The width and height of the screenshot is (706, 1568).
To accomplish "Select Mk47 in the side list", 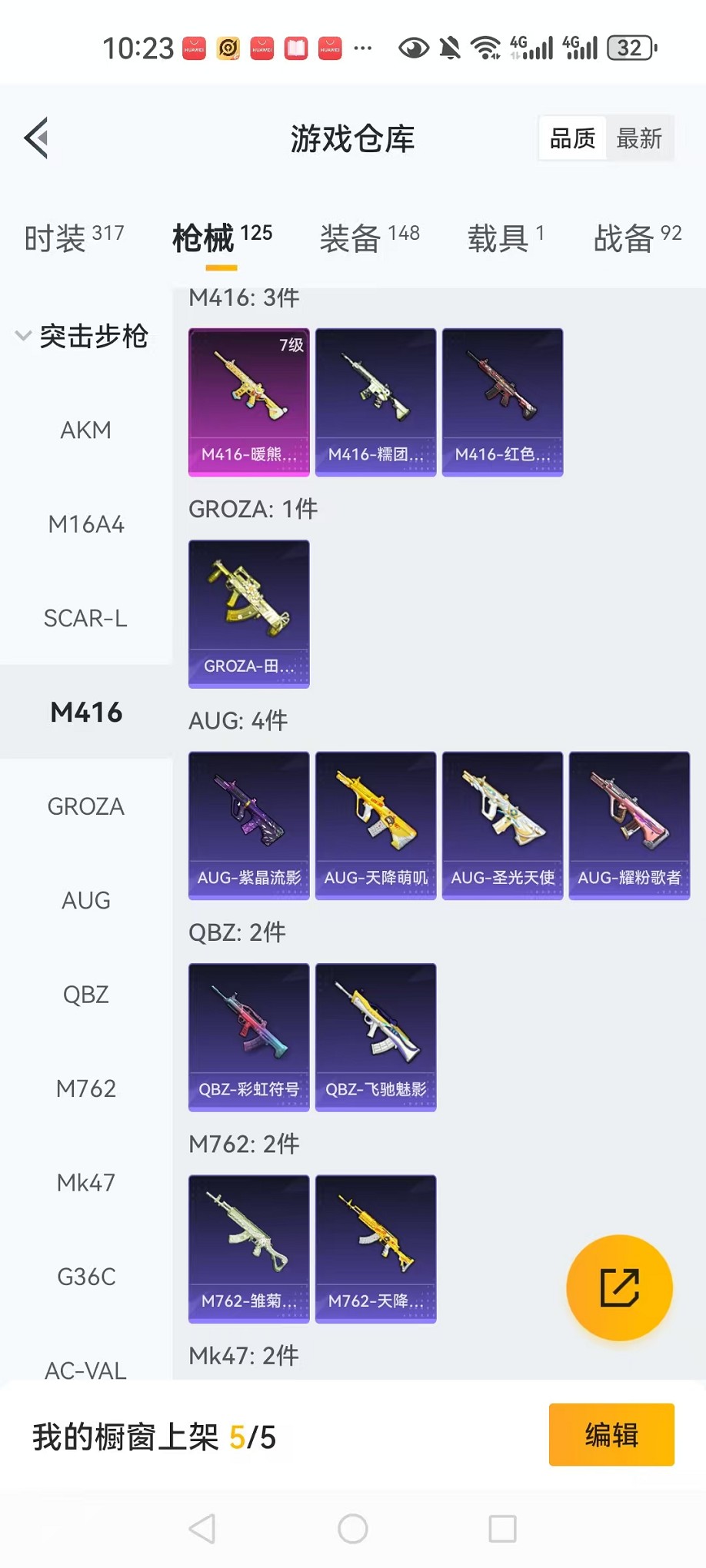I will tap(85, 1182).
